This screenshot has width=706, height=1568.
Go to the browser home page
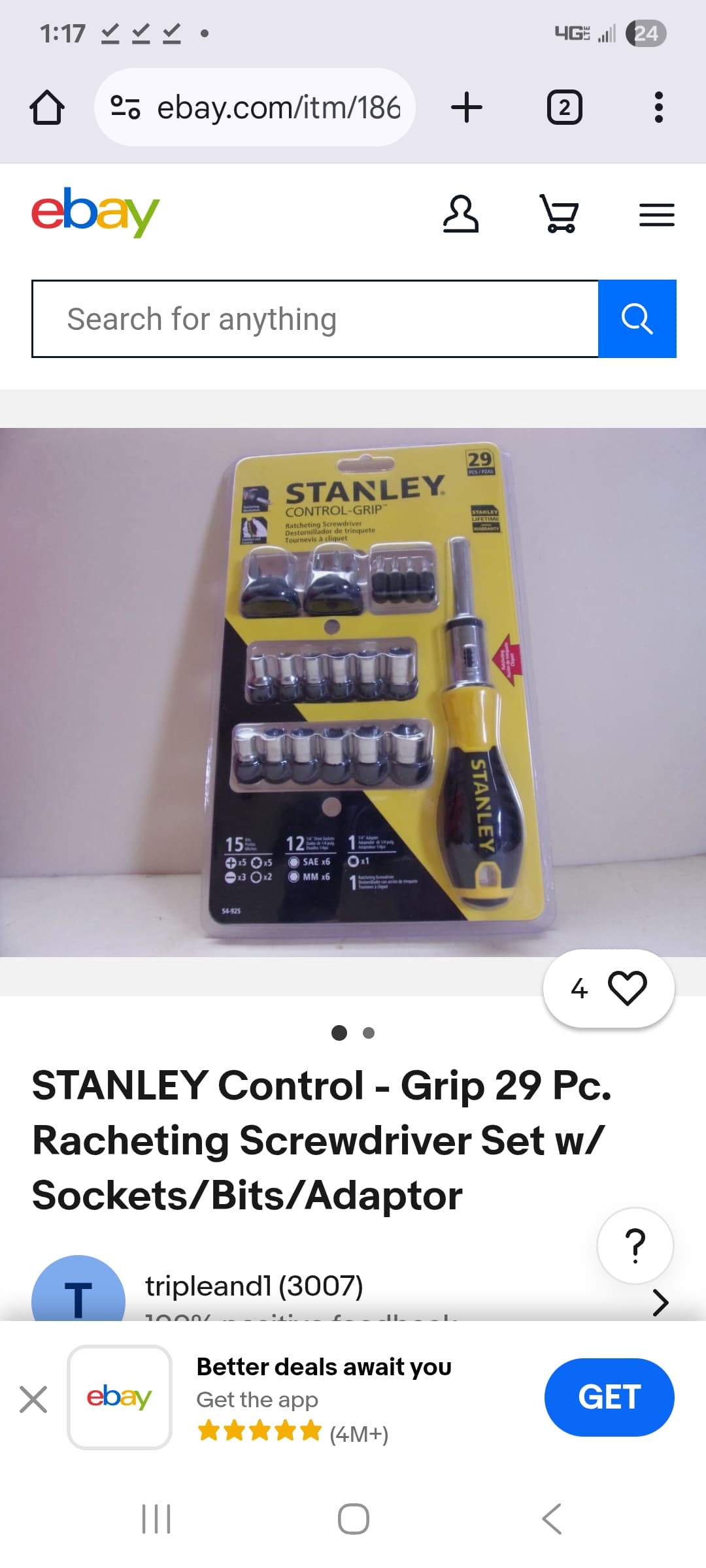[47, 107]
